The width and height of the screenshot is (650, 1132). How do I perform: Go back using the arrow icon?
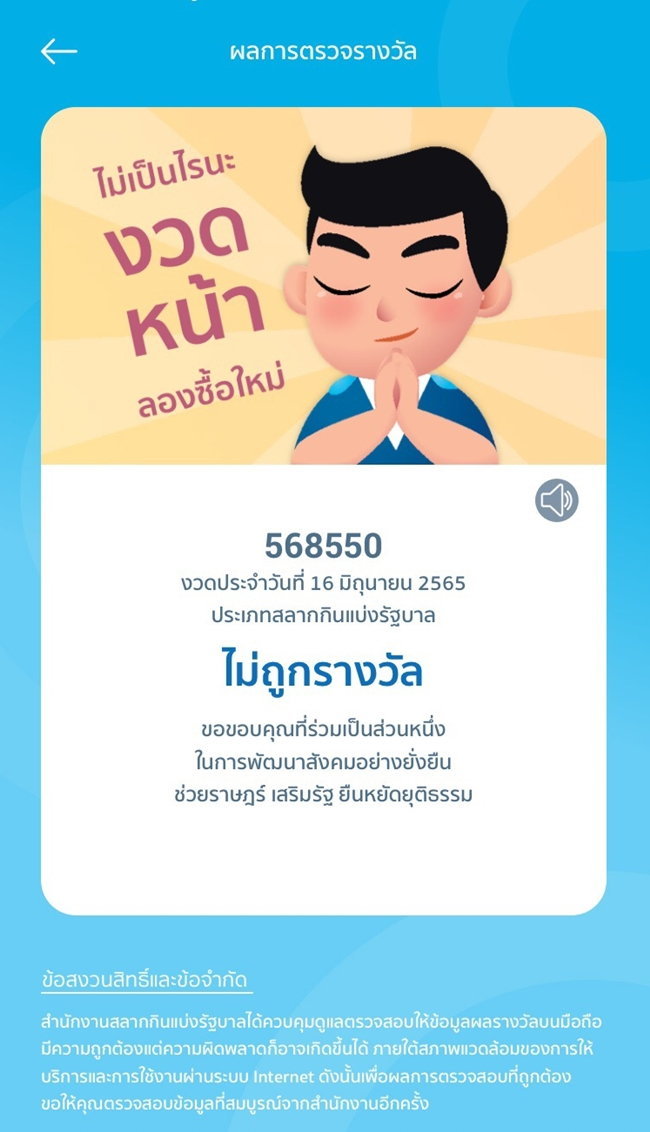pyautogui.click(x=59, y=52)
